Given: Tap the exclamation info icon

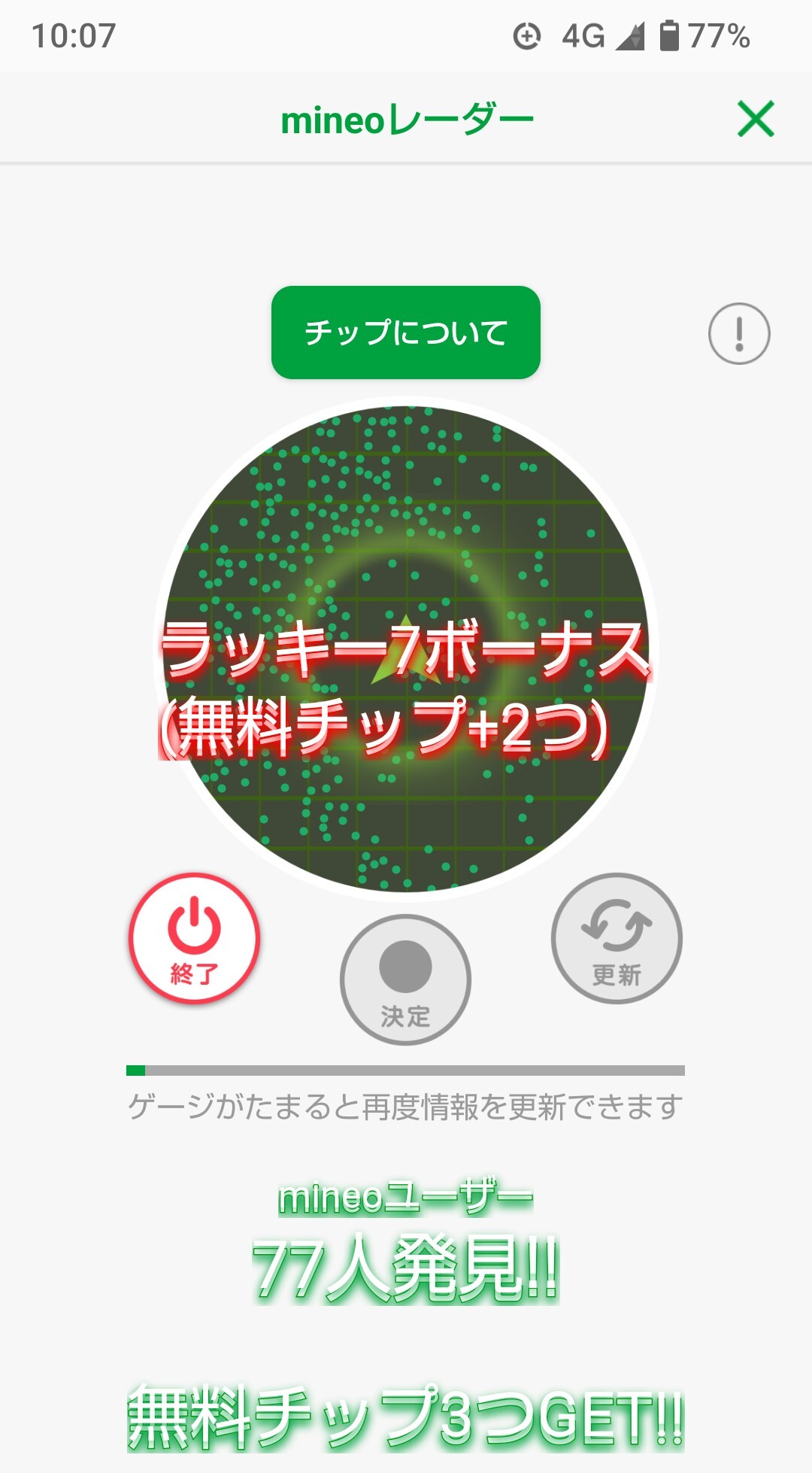Looking at the screenshot, I should [739, 333].
